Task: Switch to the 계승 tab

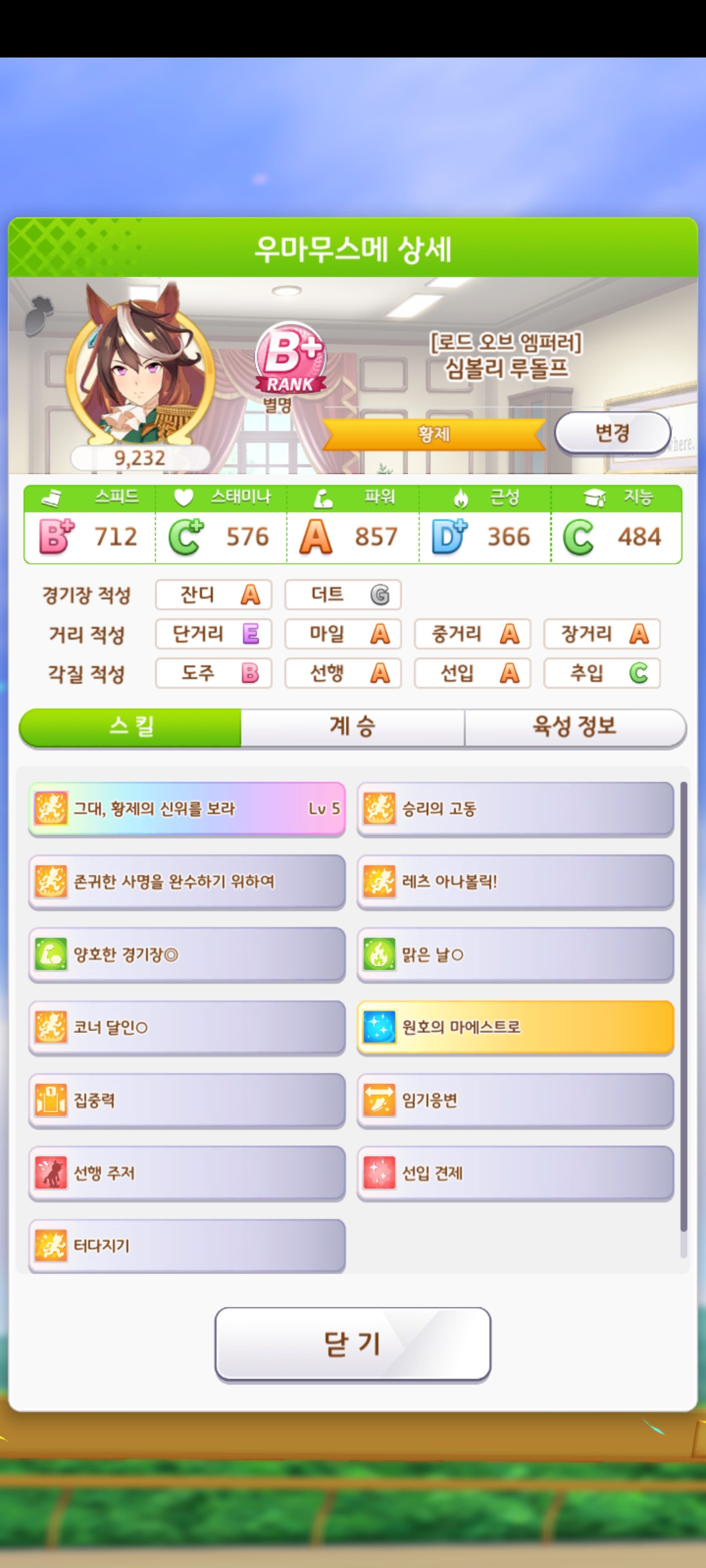Action: tap(352, 727)
